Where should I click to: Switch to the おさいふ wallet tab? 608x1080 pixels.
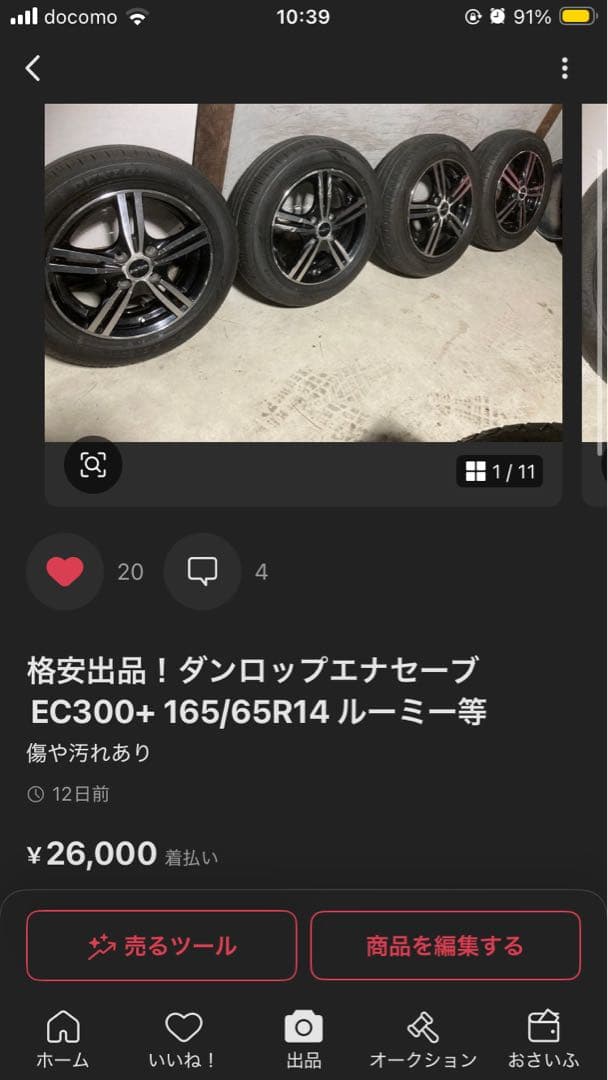point(544,1038)
